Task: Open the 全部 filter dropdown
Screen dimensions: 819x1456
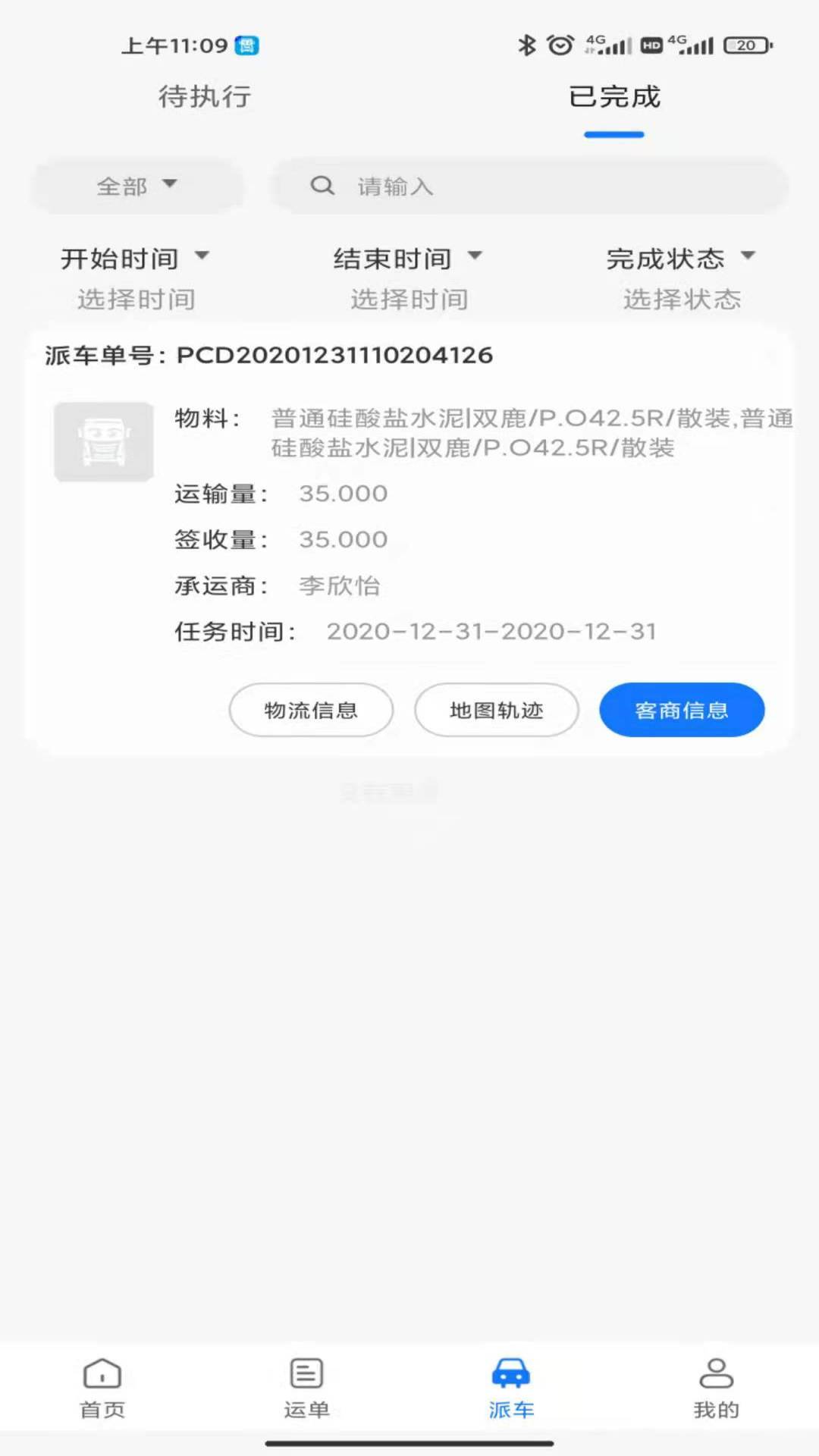Action: [136, 186]
